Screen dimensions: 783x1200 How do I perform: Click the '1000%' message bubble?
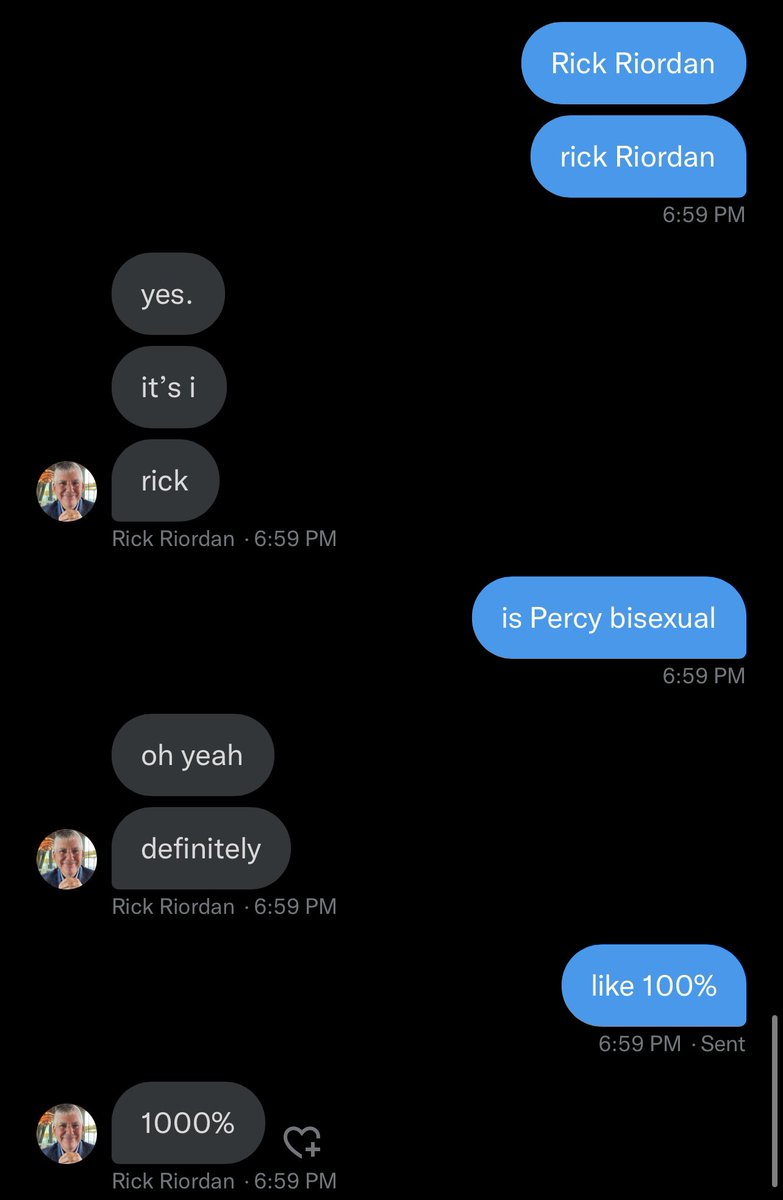pos(187,1123)
